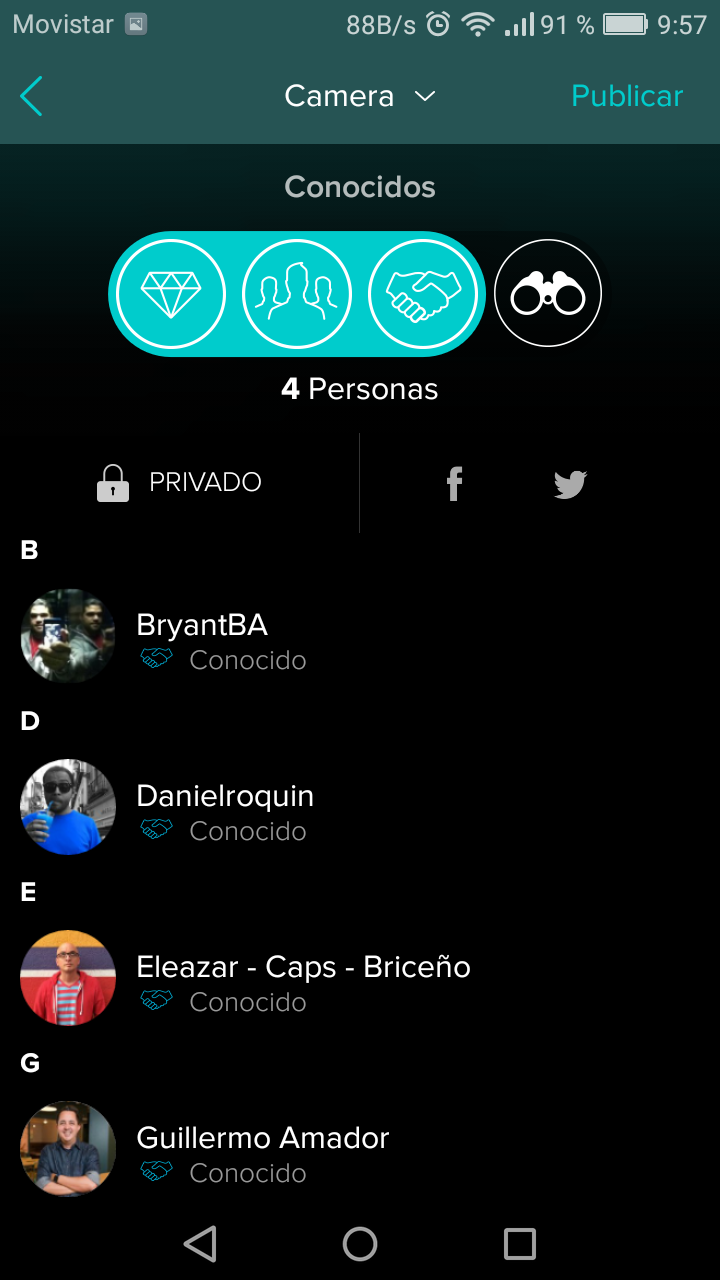Open the Camera dropdown menu

click(360, 96)
